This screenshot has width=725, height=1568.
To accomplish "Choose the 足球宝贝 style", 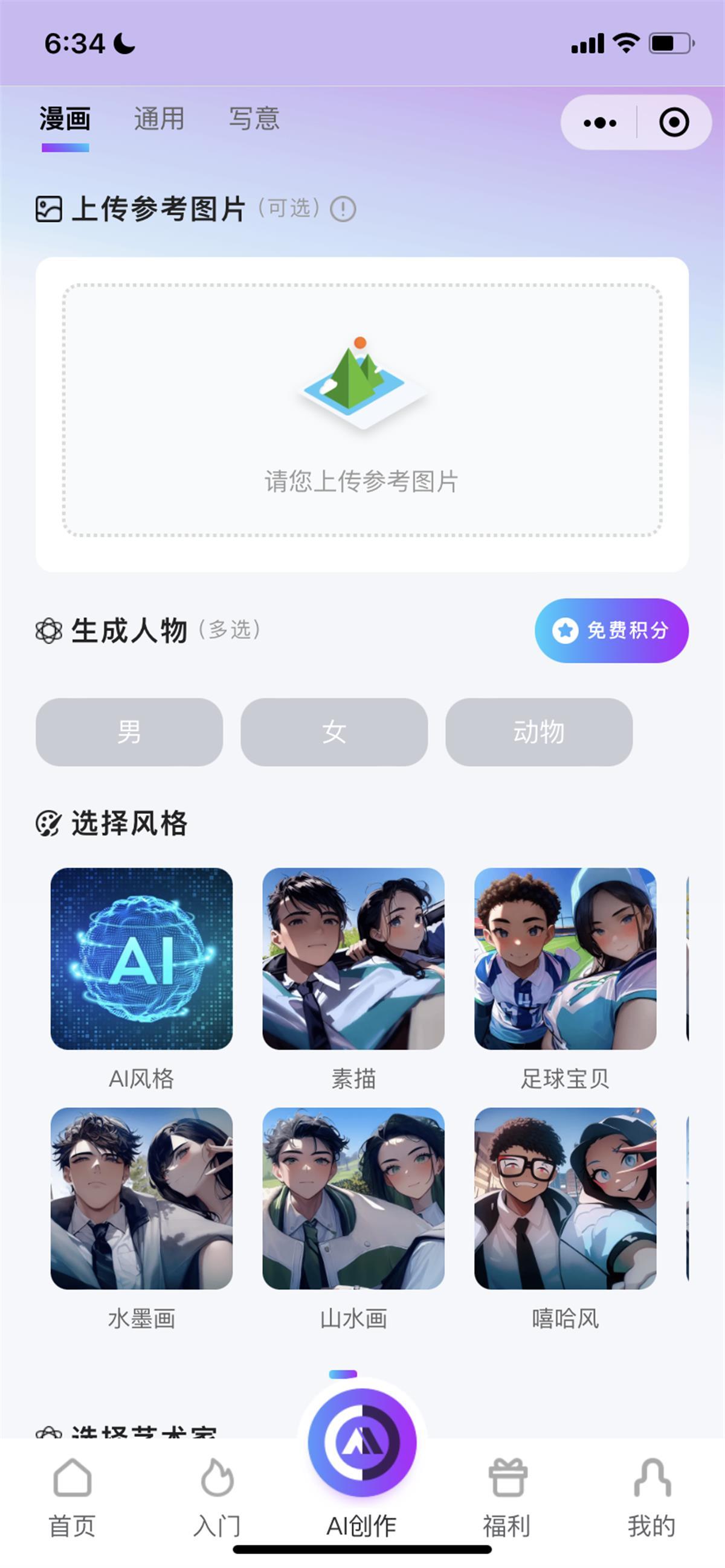I will pos(565,959).
